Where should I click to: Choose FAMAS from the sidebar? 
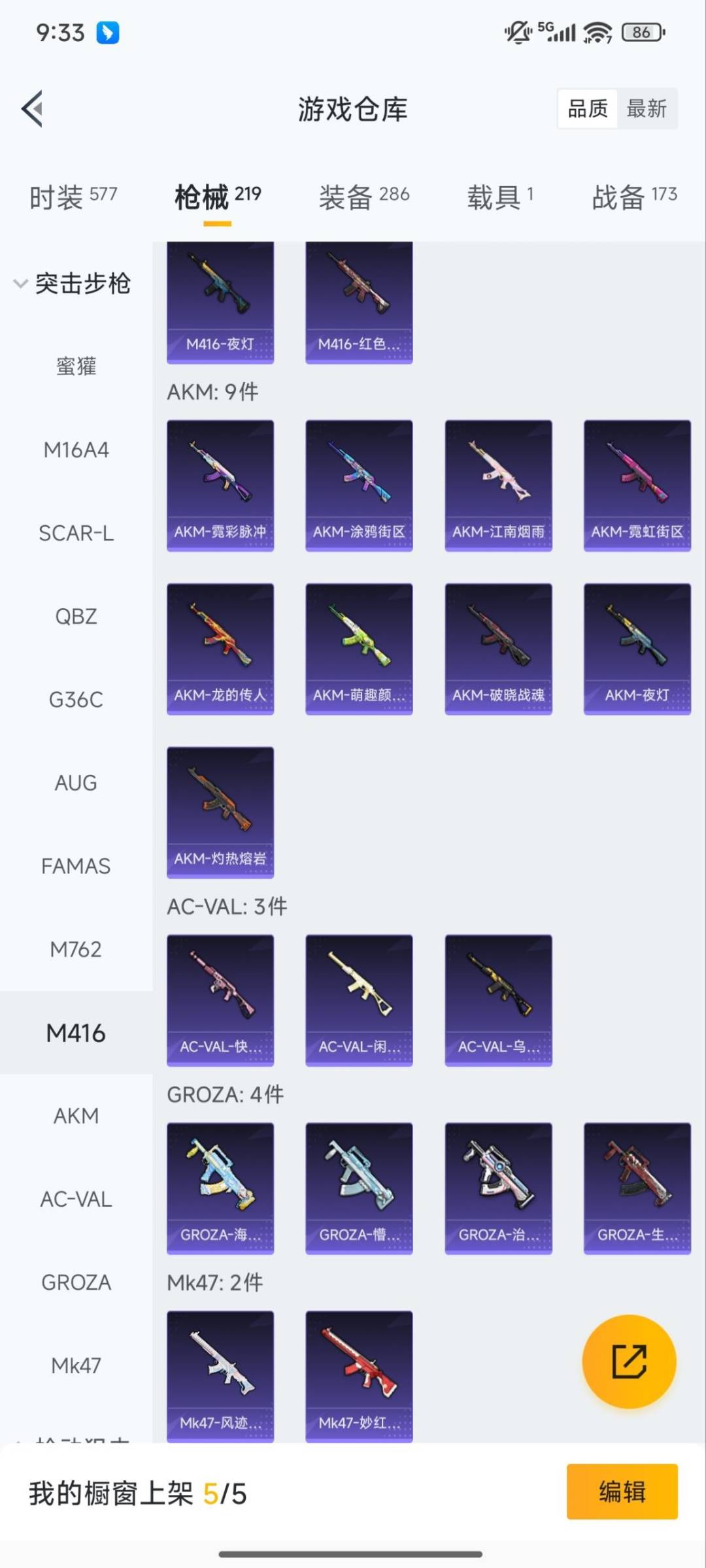pos(76,866)
